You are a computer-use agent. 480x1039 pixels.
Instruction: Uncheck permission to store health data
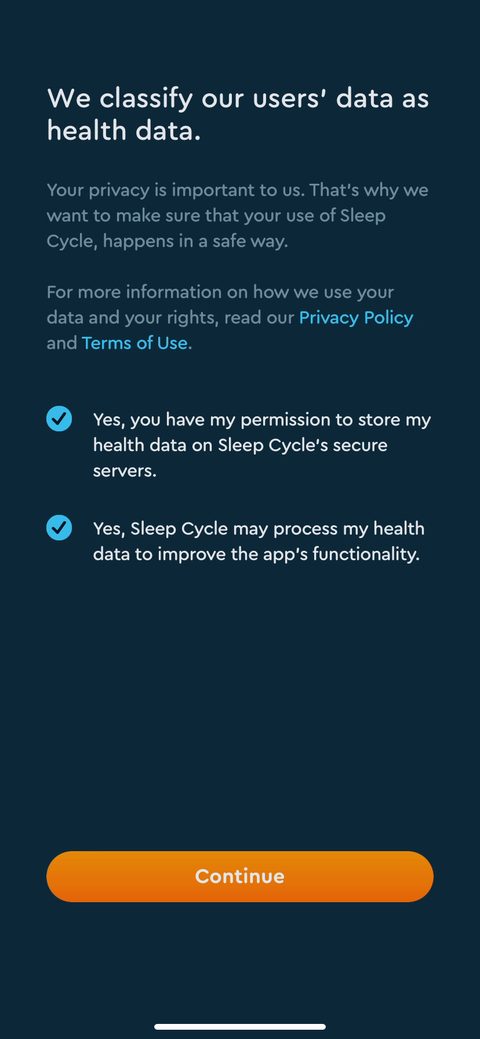pyautogui.click(x=59, y=419)
